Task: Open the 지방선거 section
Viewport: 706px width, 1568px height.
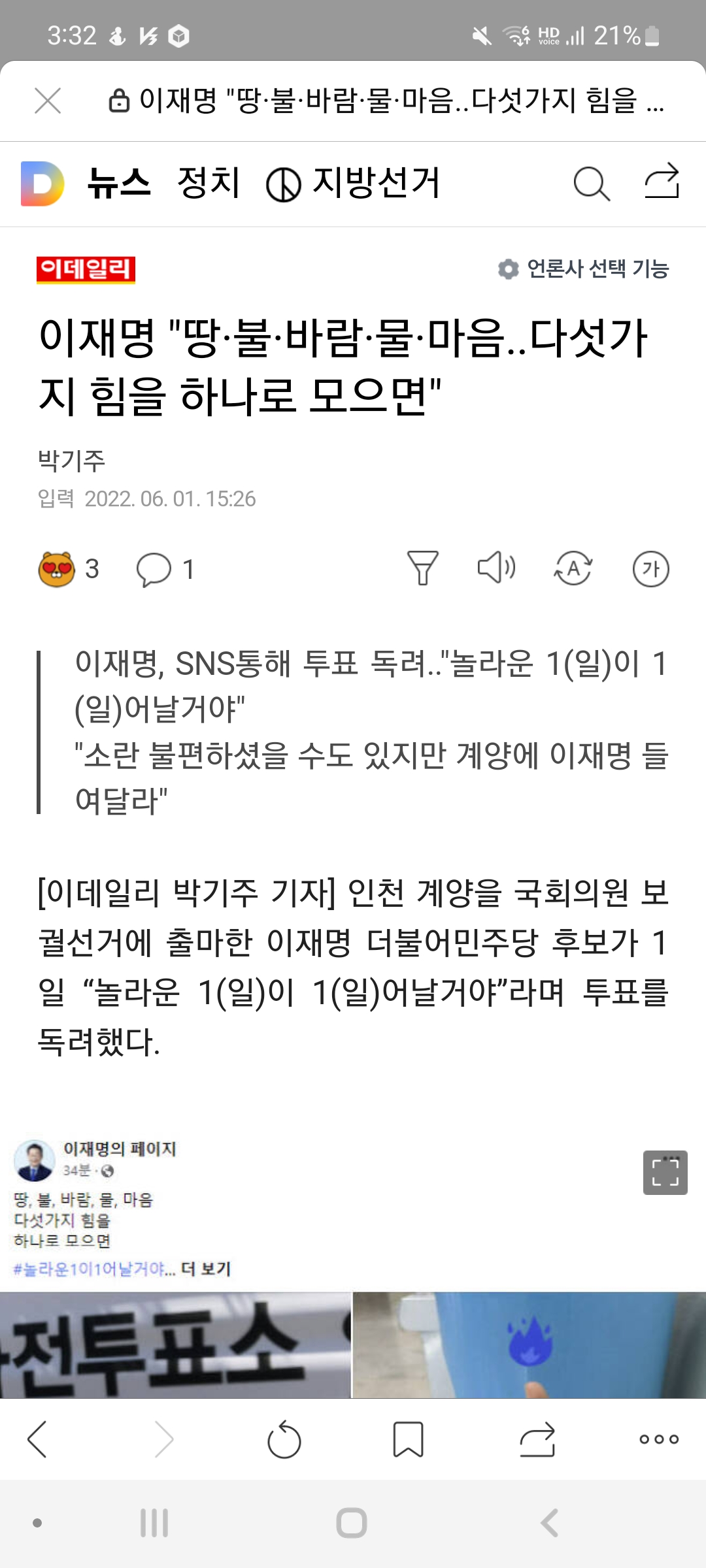Action: tap(354, 183)
